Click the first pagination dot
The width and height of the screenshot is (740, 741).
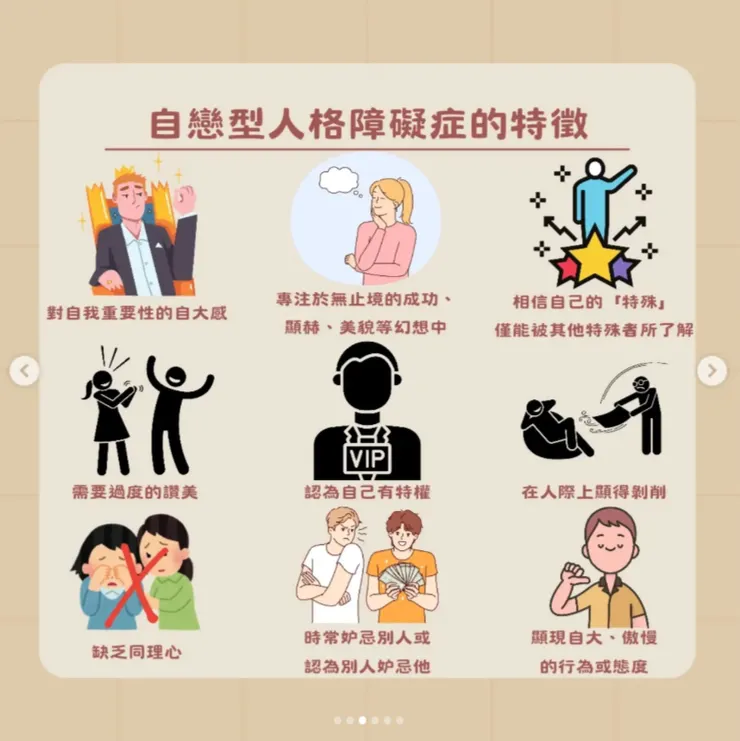tap(336, 719)
